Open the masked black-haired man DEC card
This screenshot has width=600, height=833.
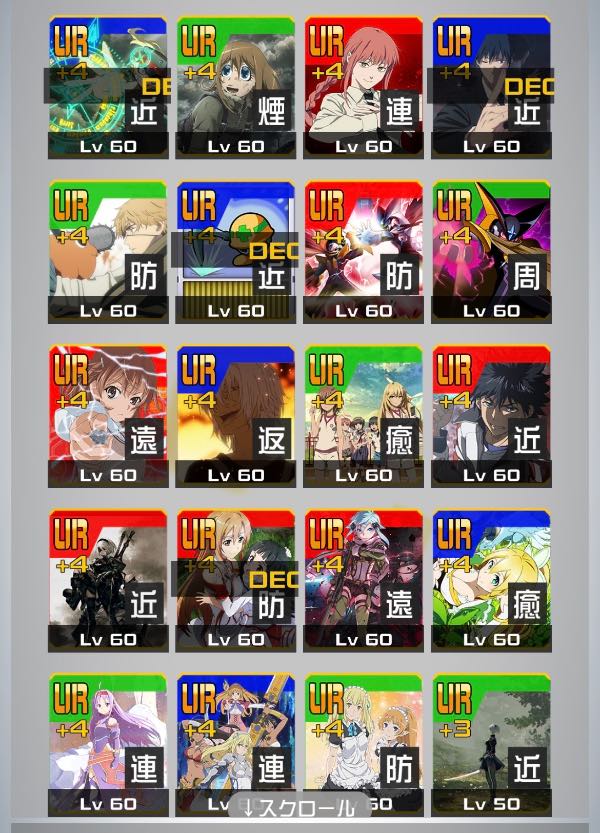click(x=491, y=87)
